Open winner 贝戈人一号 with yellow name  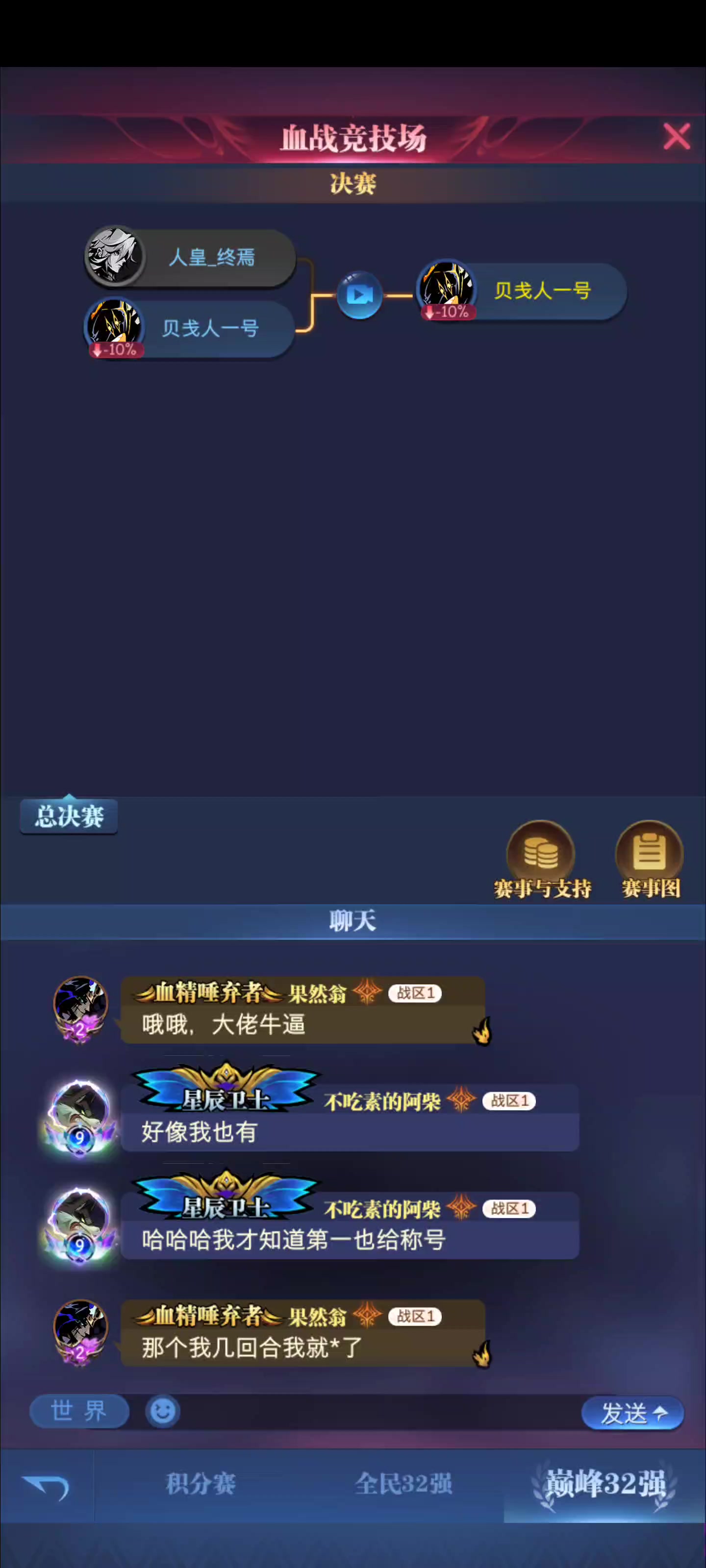coord(522,291)
